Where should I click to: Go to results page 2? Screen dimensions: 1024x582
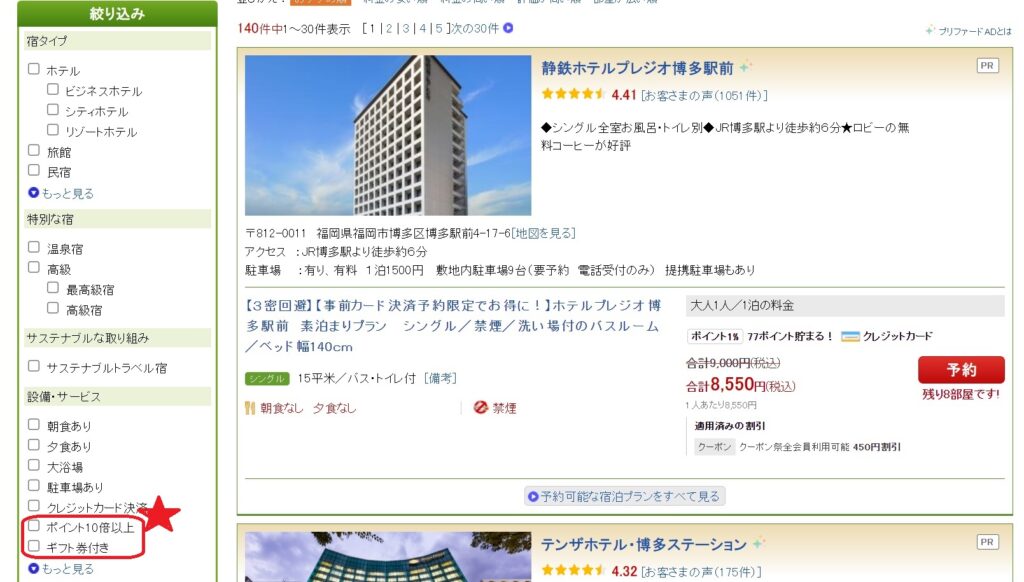390,28
